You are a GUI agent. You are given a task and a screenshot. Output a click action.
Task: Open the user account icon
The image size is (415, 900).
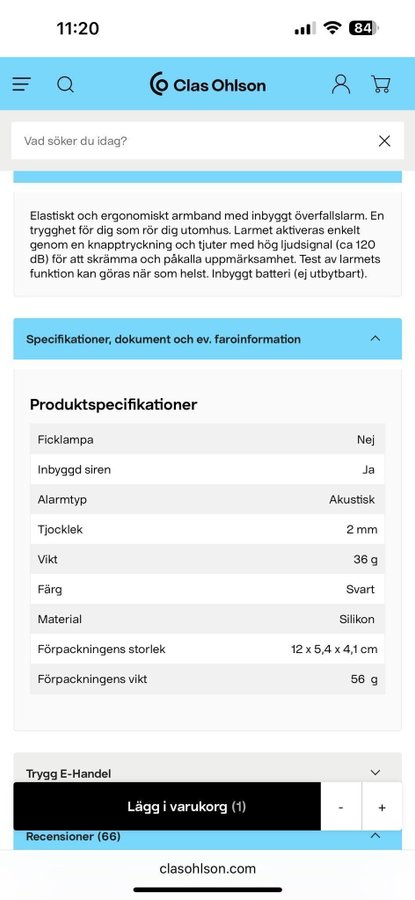click(340, 84)
